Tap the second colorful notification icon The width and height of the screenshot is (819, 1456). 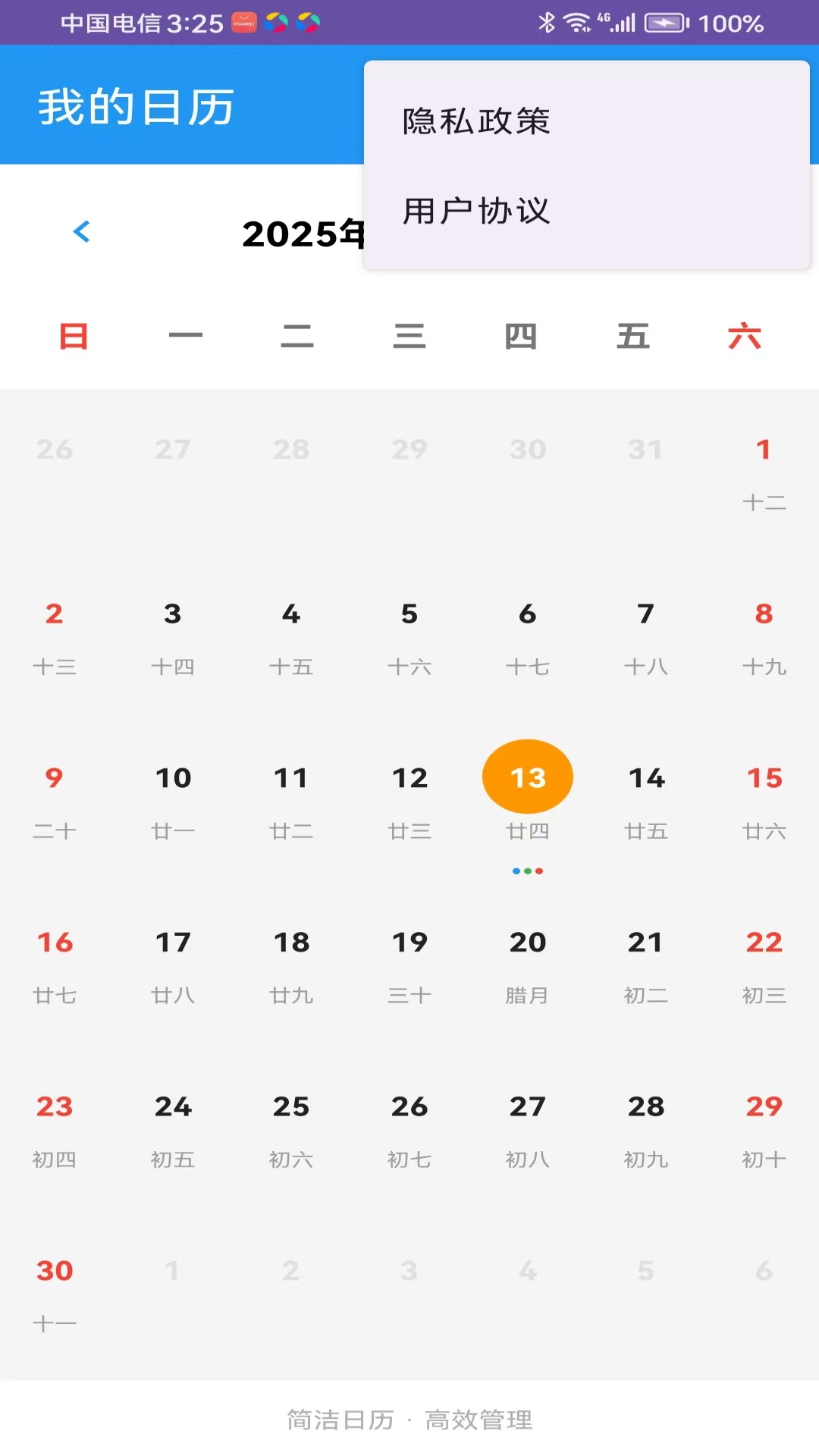point(308,23)
